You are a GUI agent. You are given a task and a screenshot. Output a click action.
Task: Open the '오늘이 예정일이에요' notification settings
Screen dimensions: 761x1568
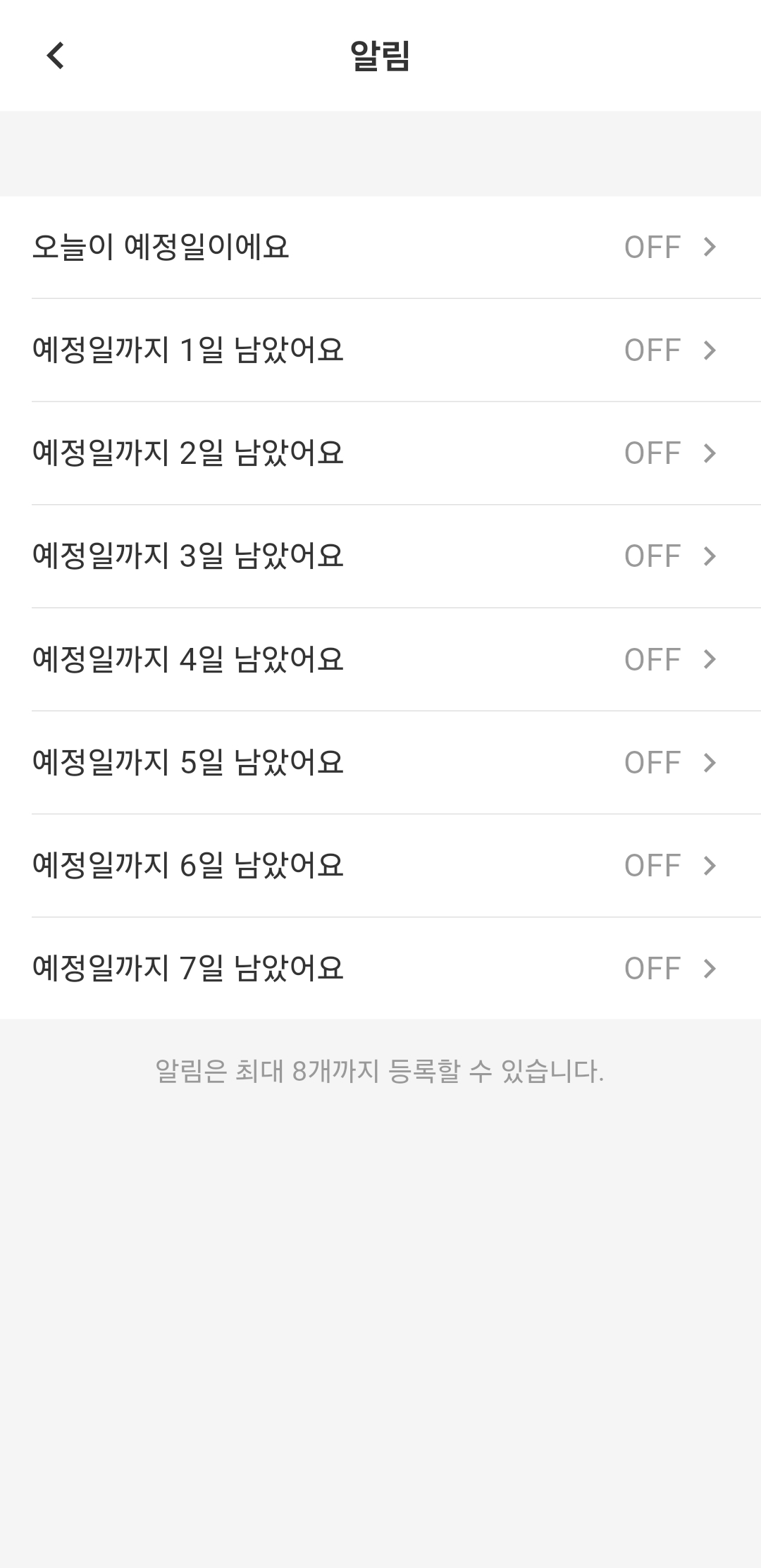point(282,245)
